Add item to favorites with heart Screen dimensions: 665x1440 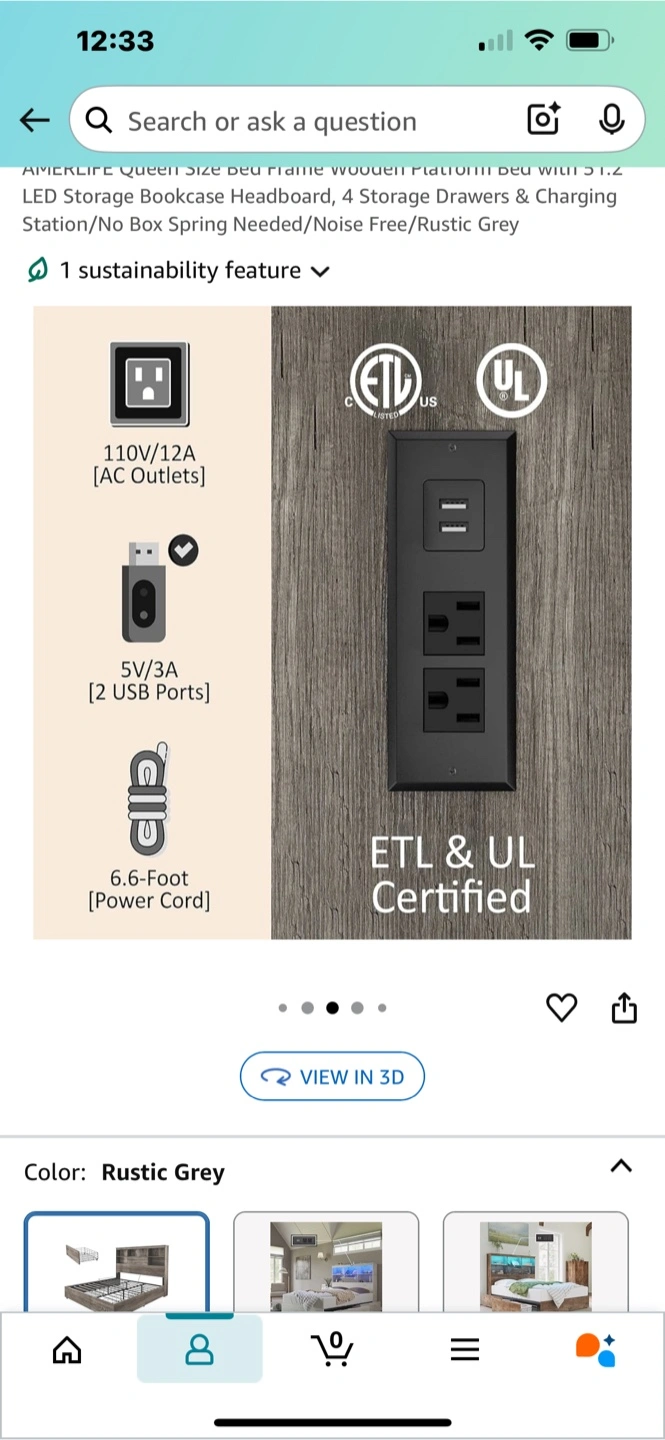[x=562, y=1008]
